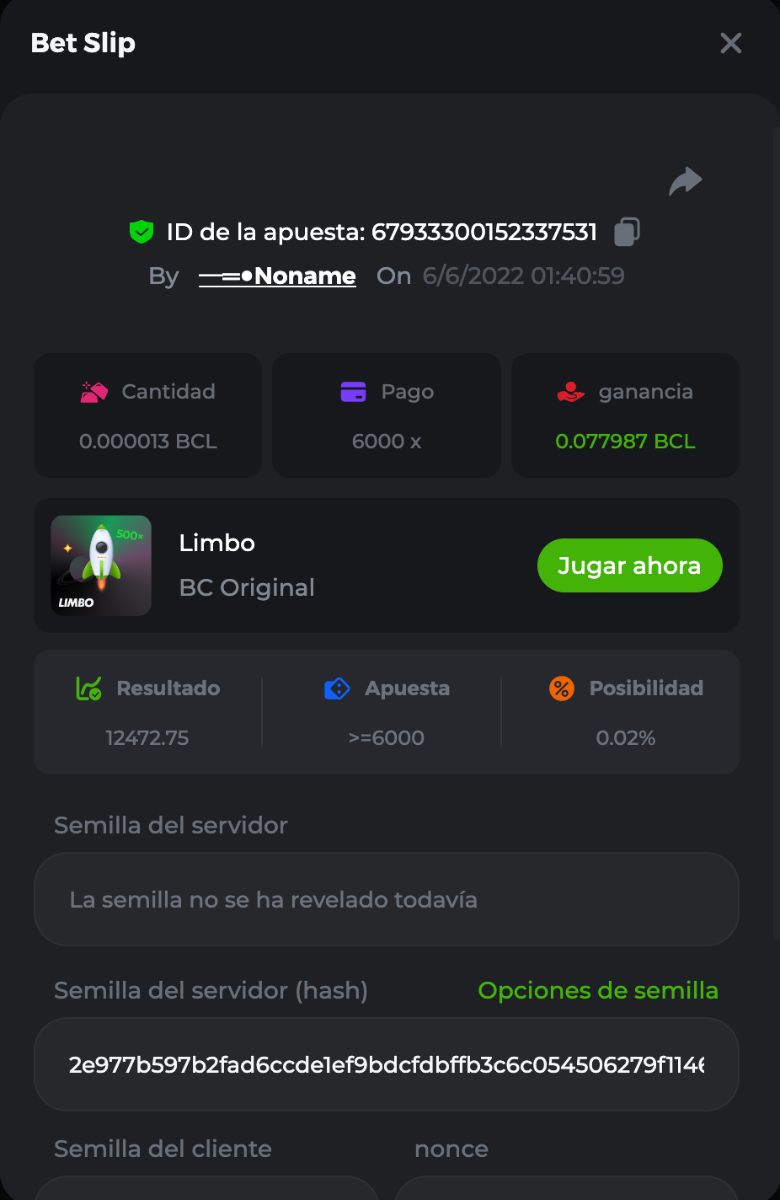This screenshot has height=1200, width=780.
Task: Tap the Jugar ahora button
Action: pos(629,566)
